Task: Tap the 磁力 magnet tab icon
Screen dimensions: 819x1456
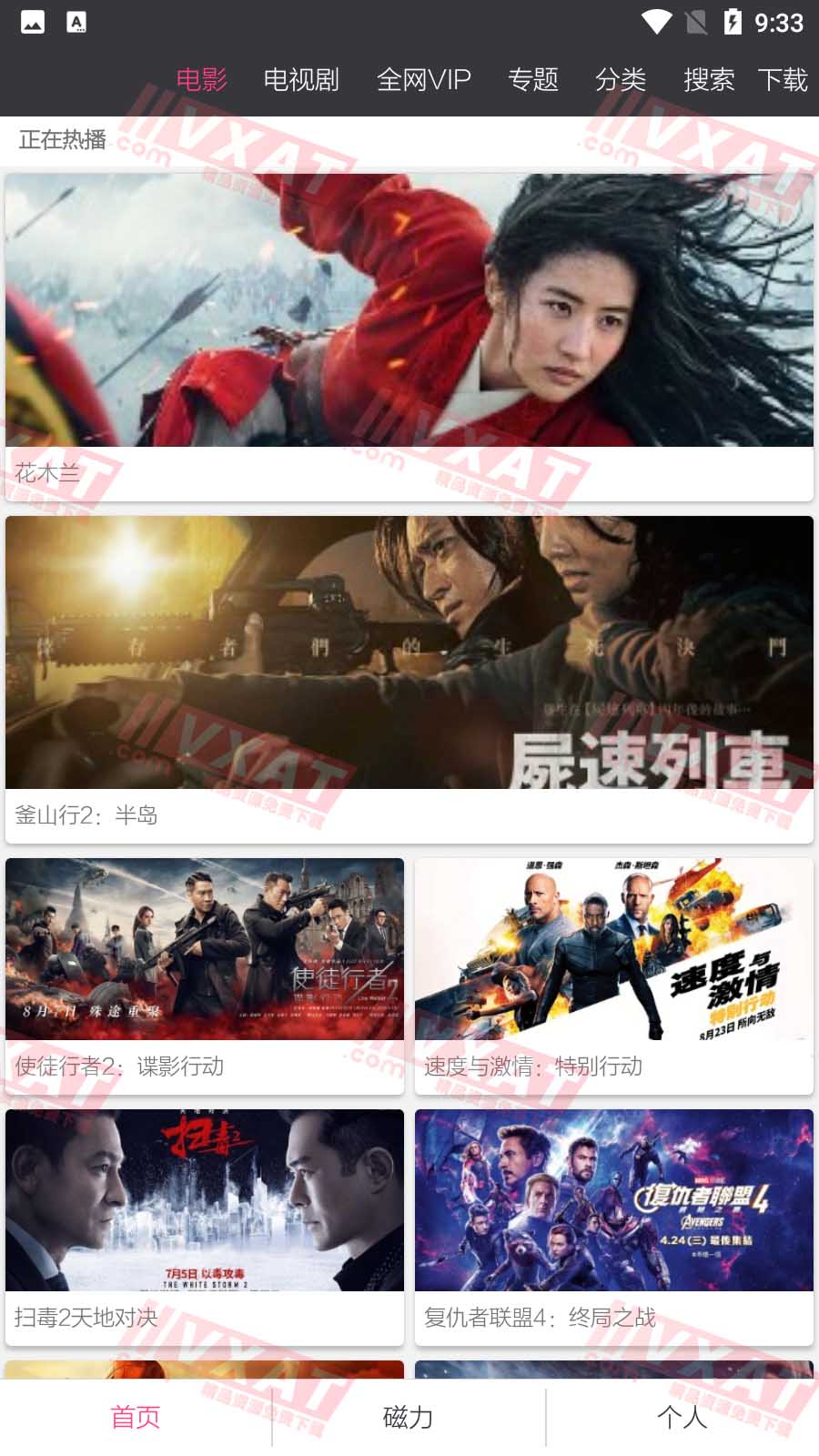Action: (407, 1417)
